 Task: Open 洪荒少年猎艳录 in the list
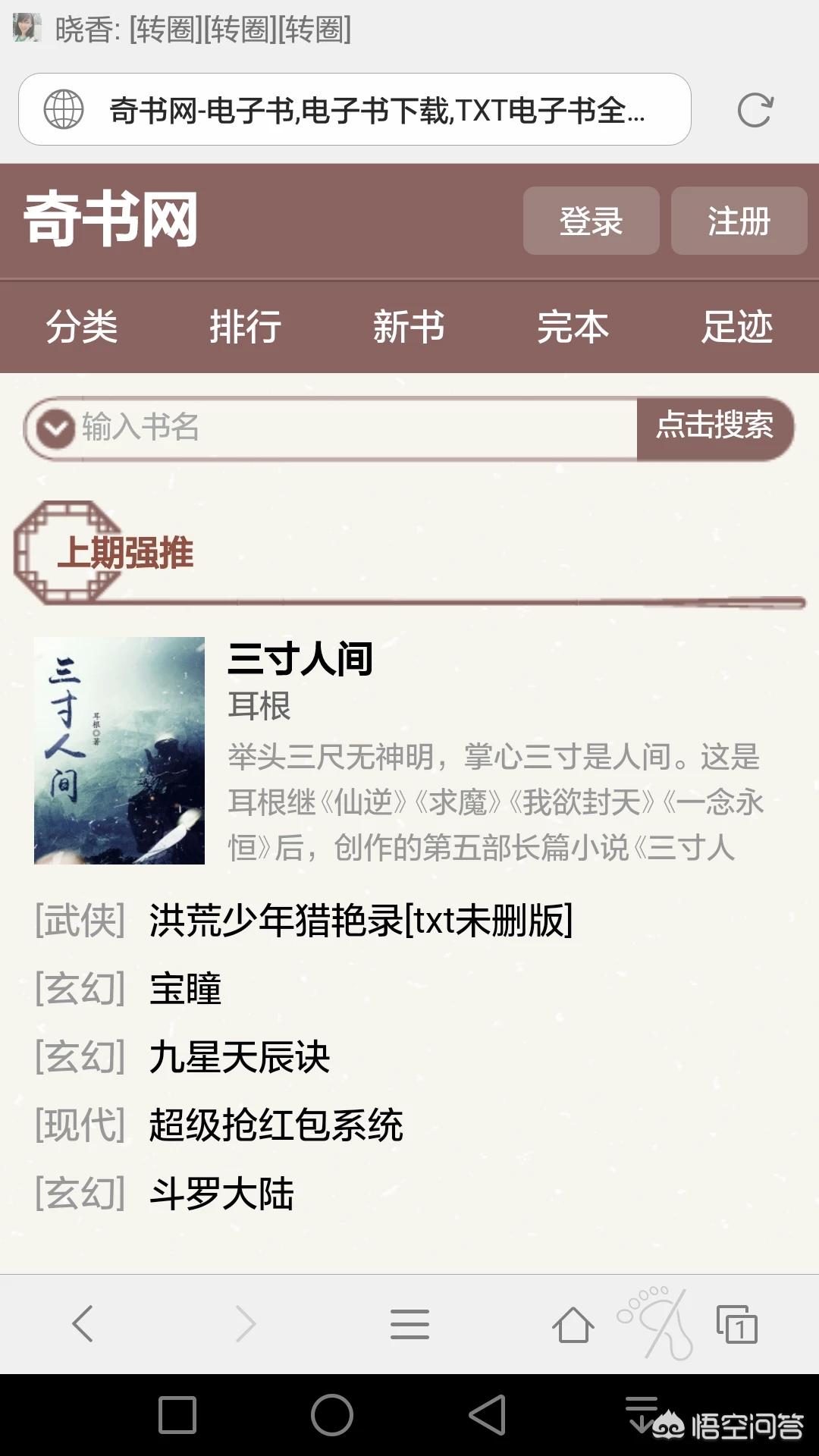click(x=360, y=921)
